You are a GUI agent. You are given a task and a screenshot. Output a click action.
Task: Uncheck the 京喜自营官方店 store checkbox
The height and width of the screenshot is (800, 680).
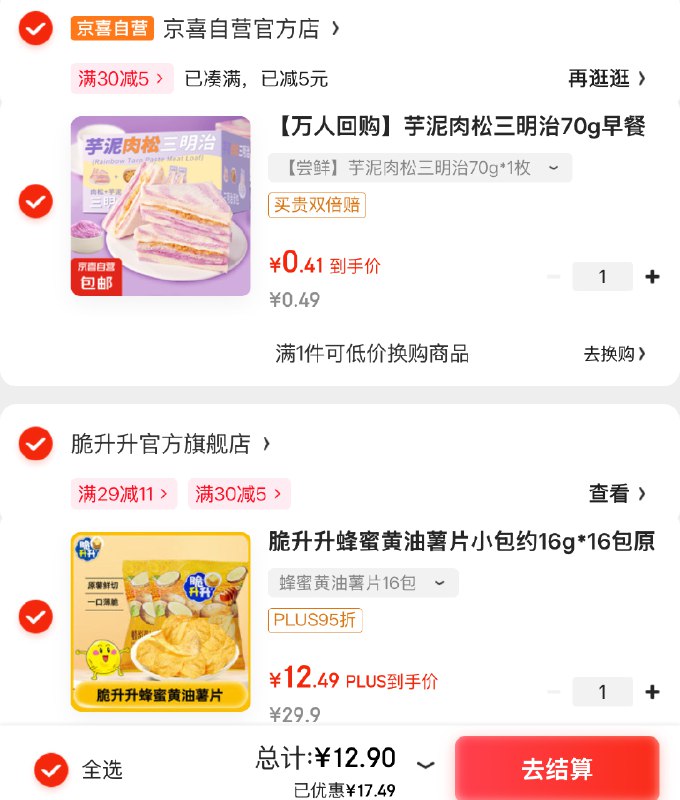tap(36, 29)
